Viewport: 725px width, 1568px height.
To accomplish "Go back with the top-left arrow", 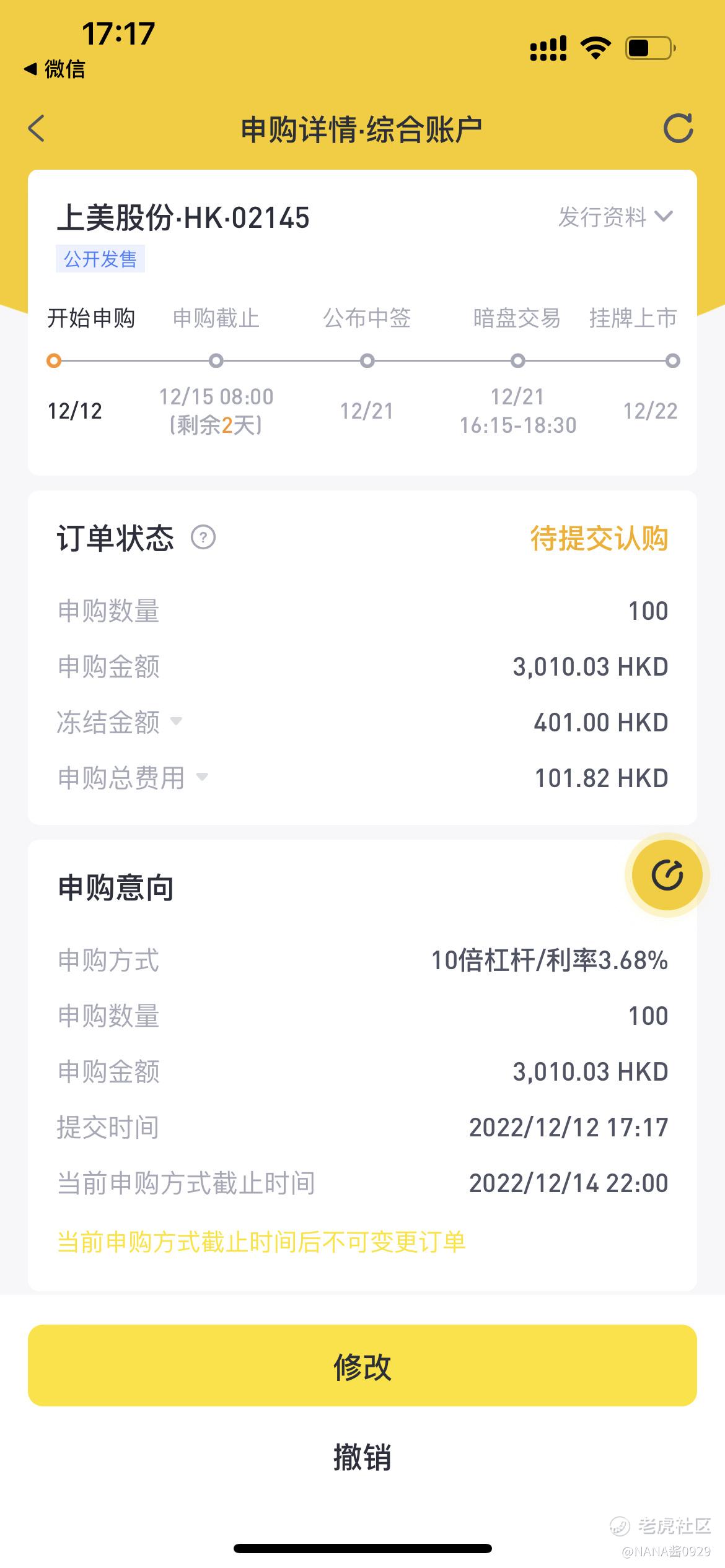I will [x=37, y=128].
